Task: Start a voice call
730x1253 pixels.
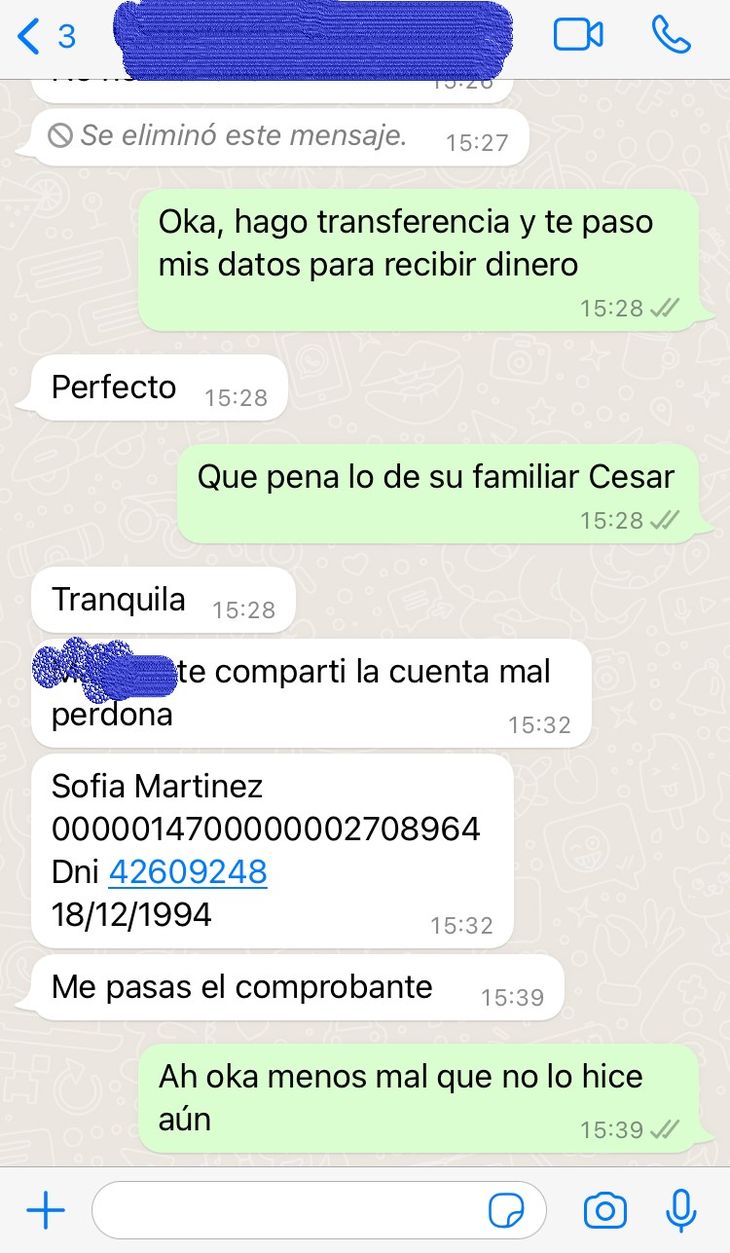Action: pos(670,35)
